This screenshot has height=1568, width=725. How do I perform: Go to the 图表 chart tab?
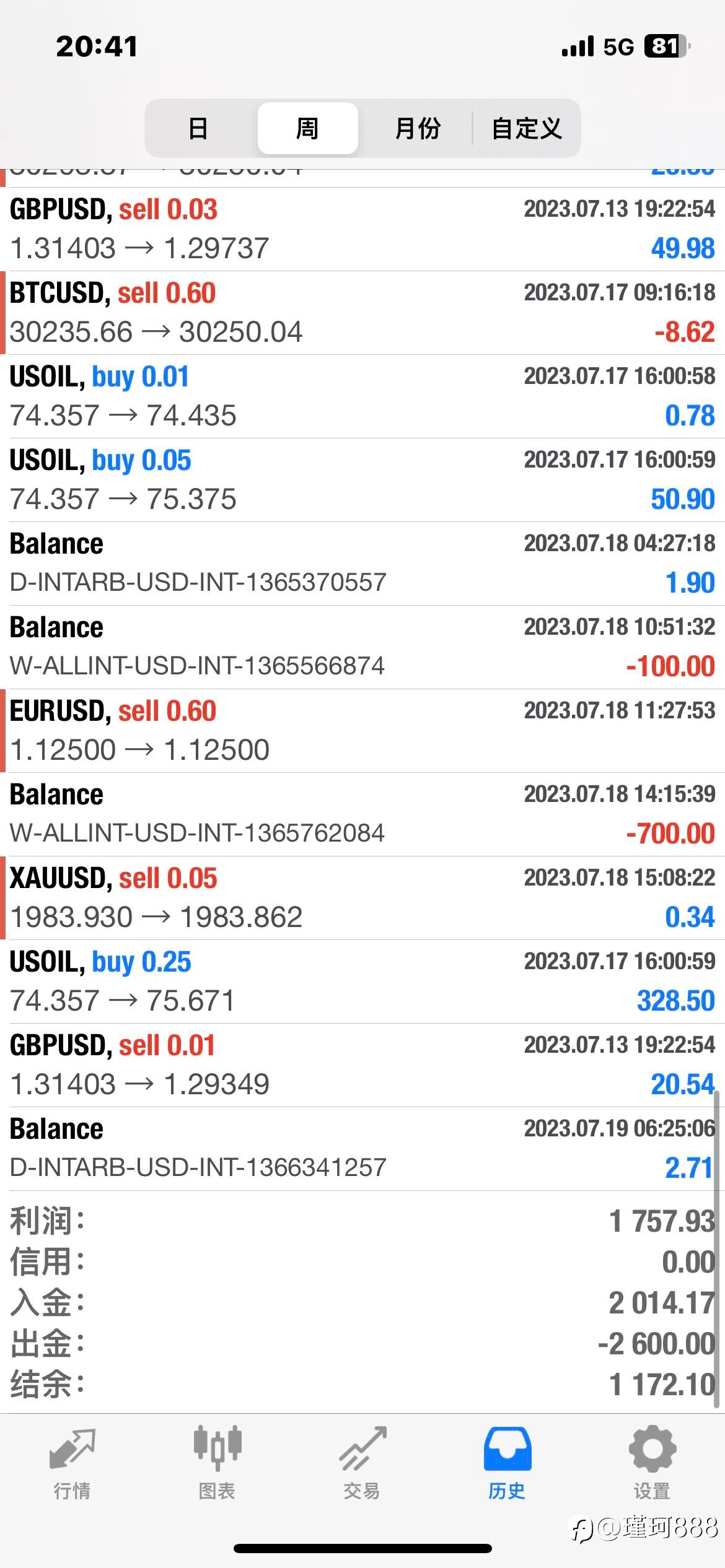pyautogui.click(x=217, y=1464)
